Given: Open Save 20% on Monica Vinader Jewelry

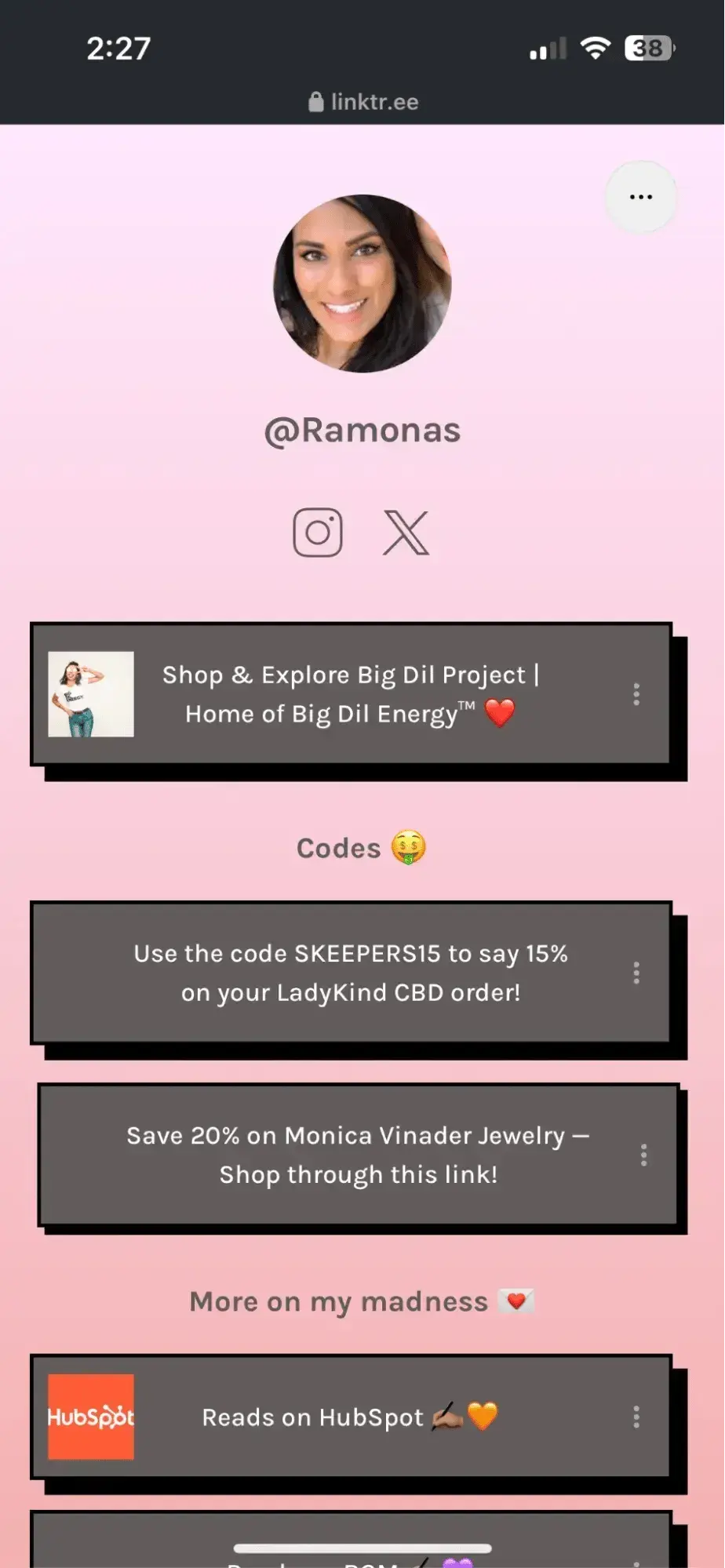Looking at the screenshot, I should pyautogui.click(x=358, y=1155).
